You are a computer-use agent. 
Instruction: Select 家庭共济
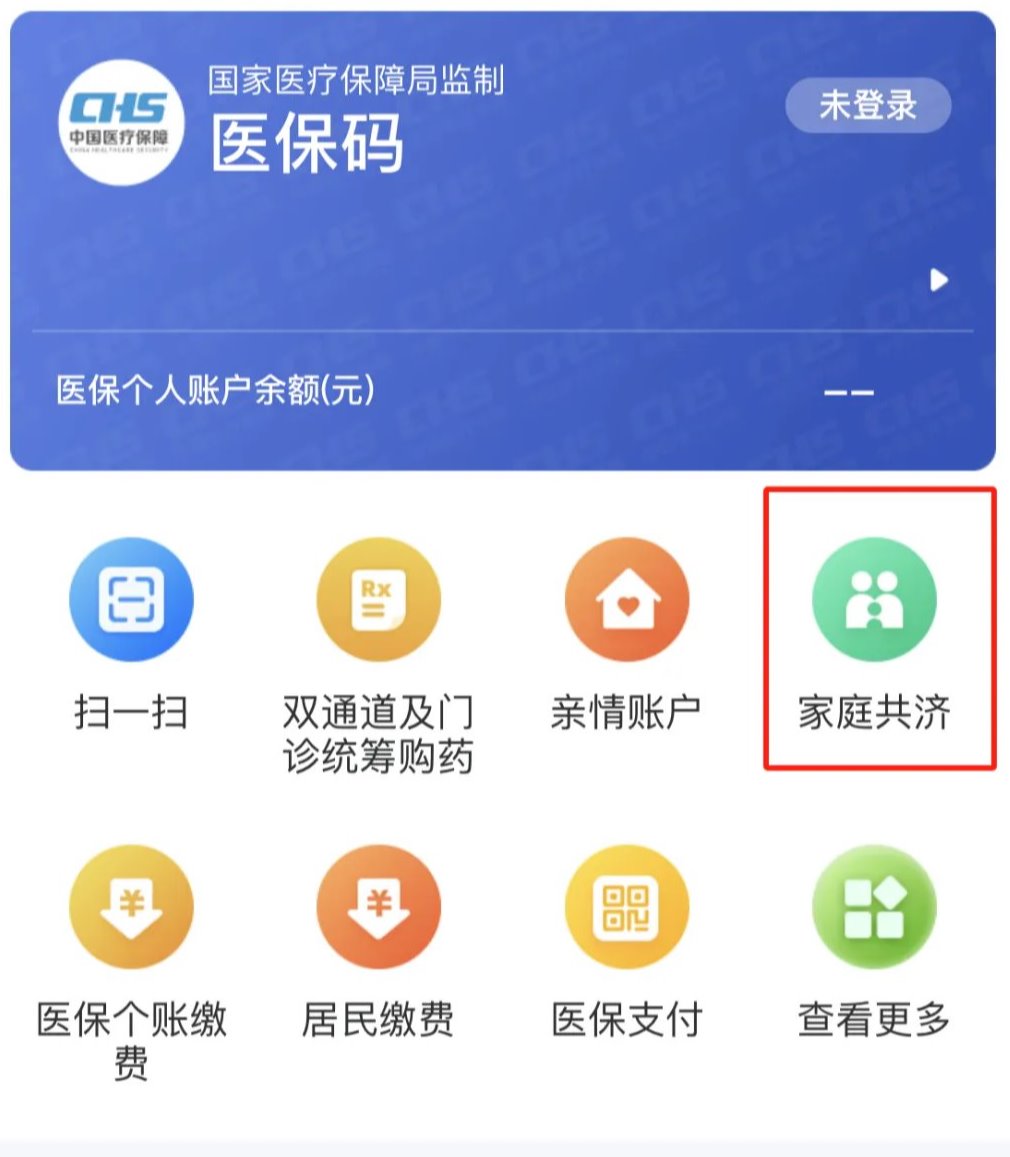(874, 599)
